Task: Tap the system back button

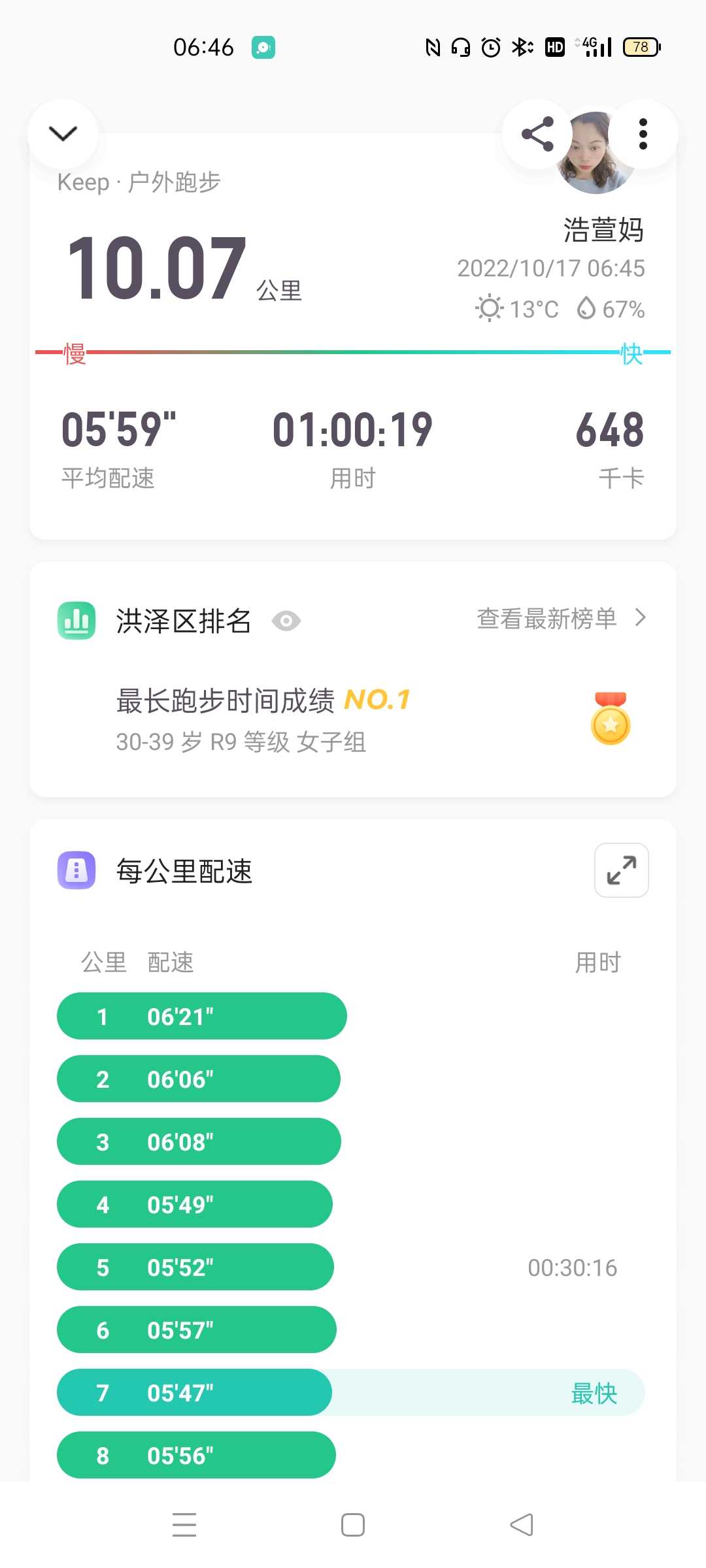Action: tap(522, 1525)
